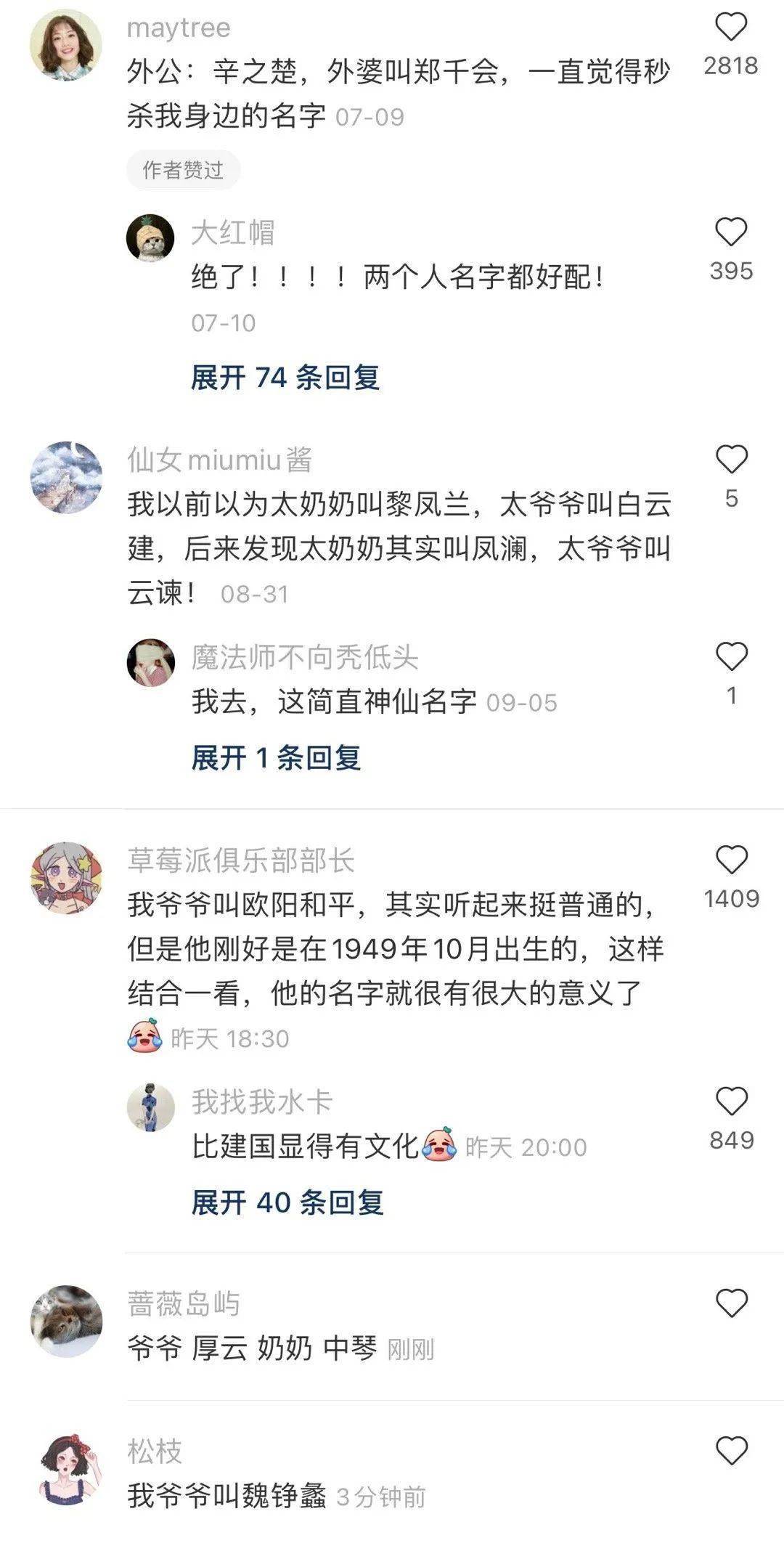The image size is (784, 1543).
Task: Like 我找我水卡's reply
Action: click(x=731, y=1102)
